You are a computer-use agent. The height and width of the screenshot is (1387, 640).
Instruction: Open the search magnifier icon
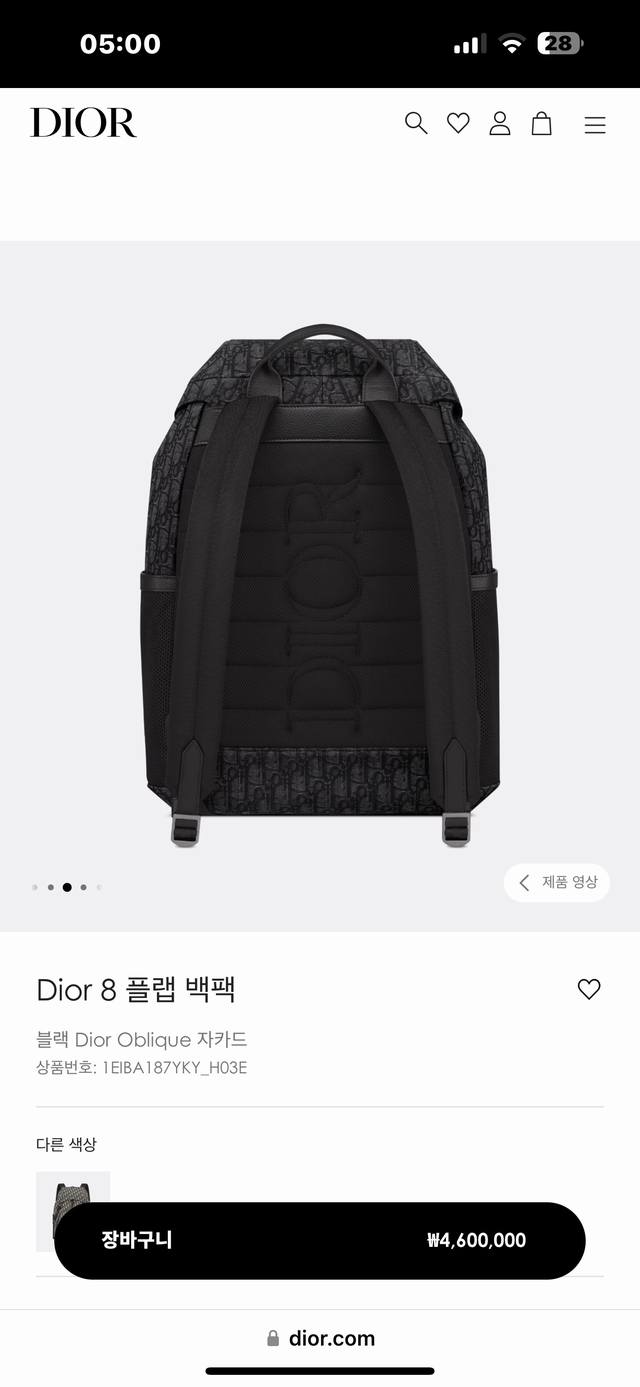point(416,123)
